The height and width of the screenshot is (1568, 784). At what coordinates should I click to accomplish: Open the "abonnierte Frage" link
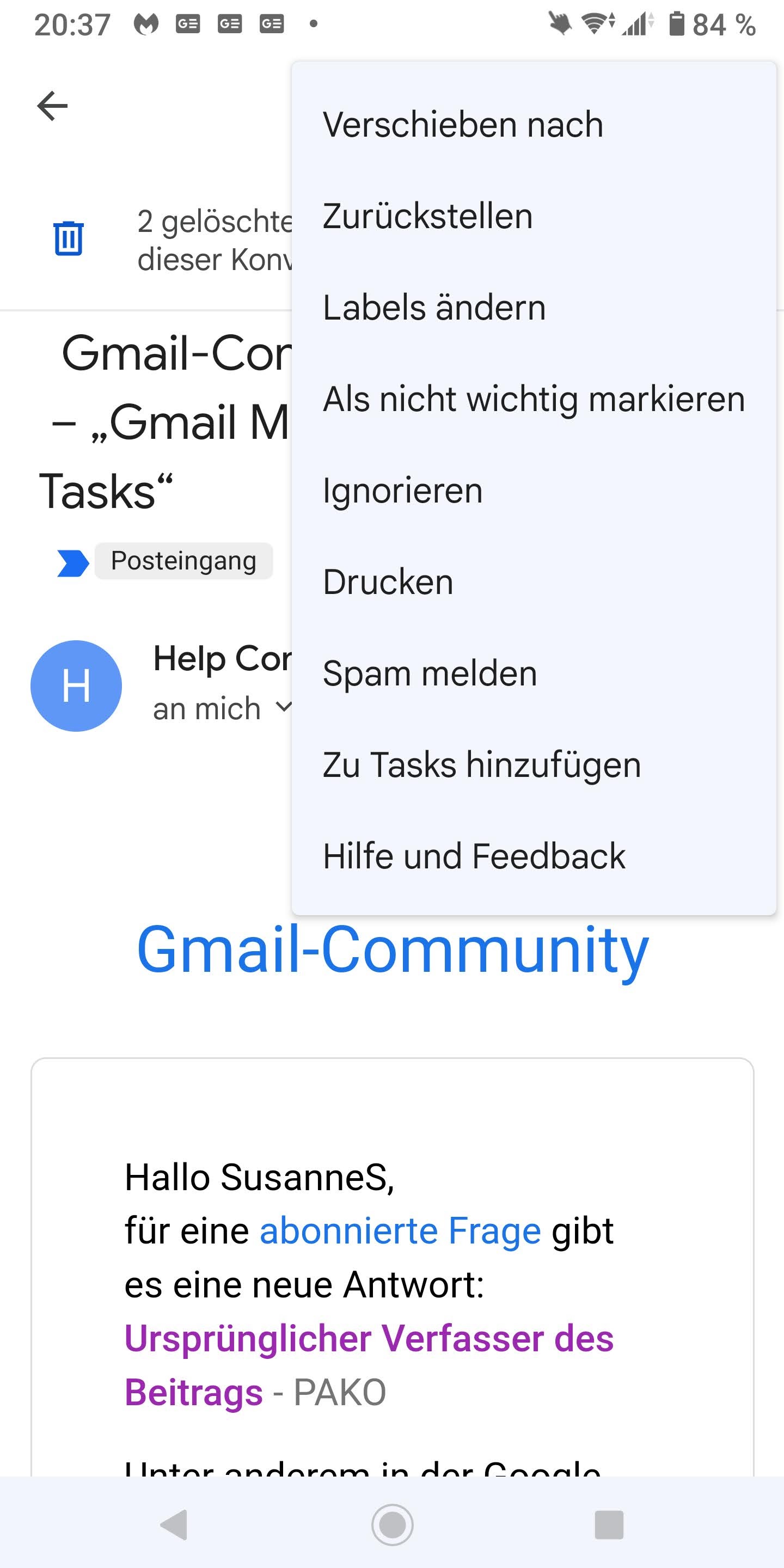401,1230
